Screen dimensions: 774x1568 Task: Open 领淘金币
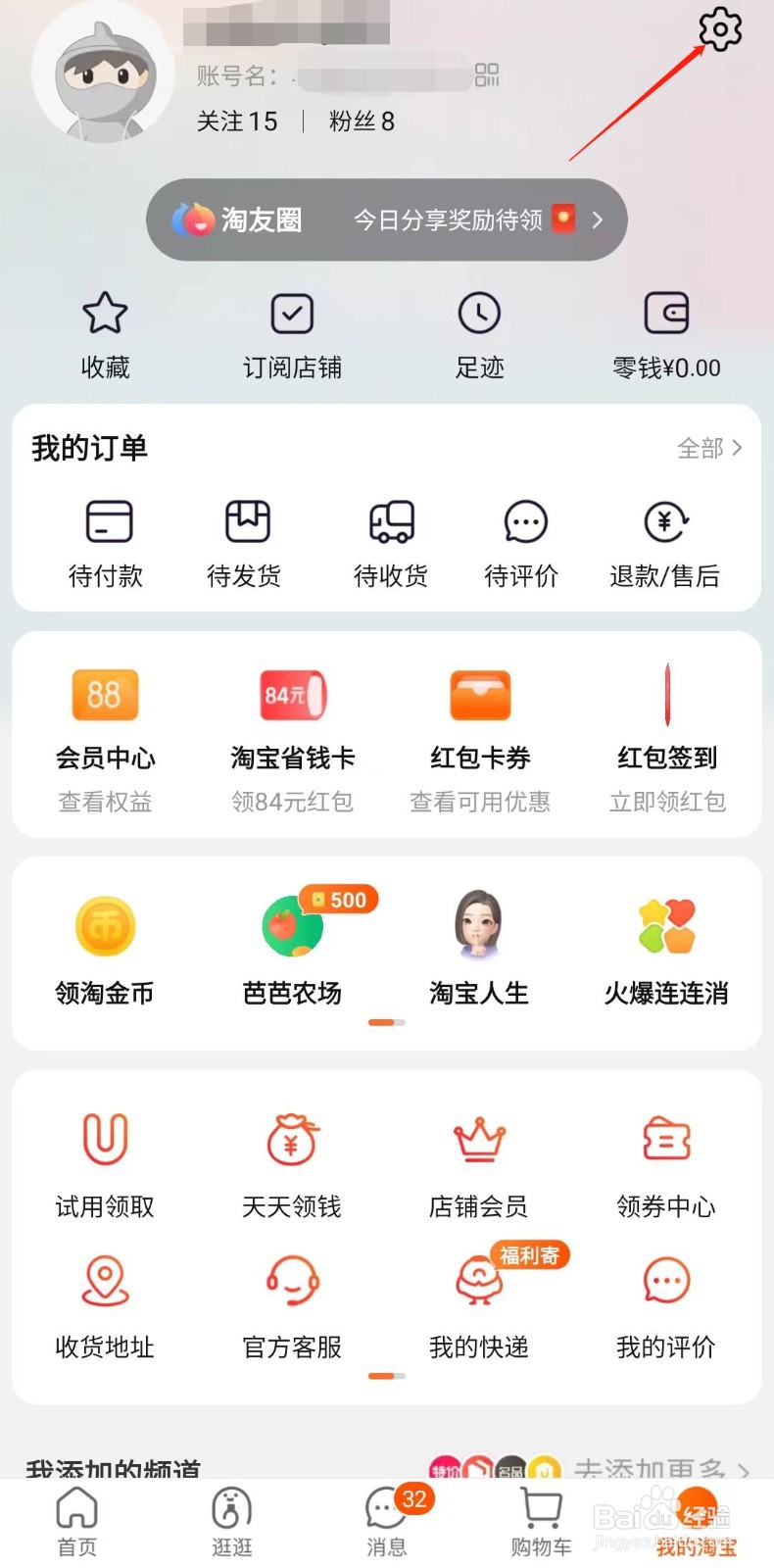105,947
